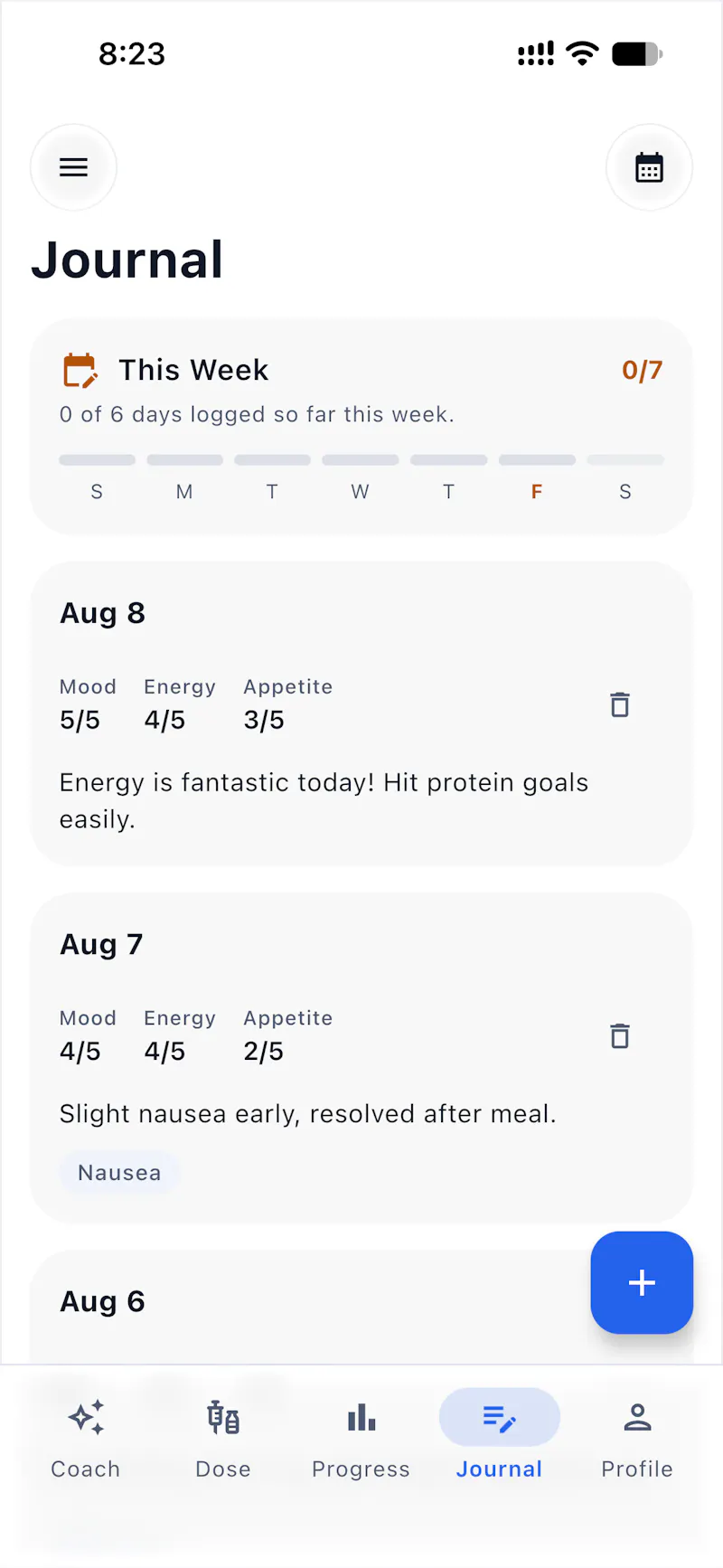The image size is (723, 1568).
Task: Open the Aug 7 entry card
Action: point(361,1058)
